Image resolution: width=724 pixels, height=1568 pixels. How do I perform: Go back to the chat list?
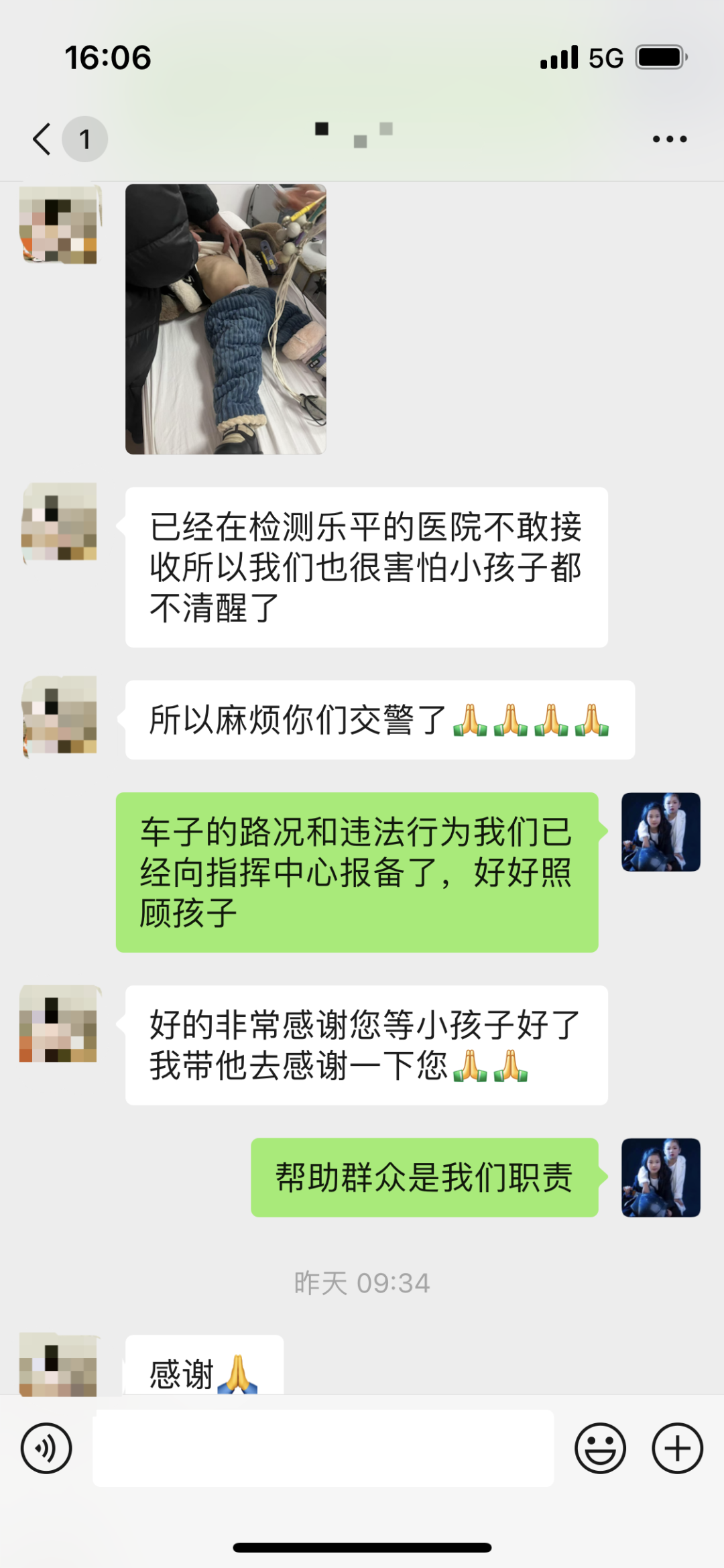43,139
